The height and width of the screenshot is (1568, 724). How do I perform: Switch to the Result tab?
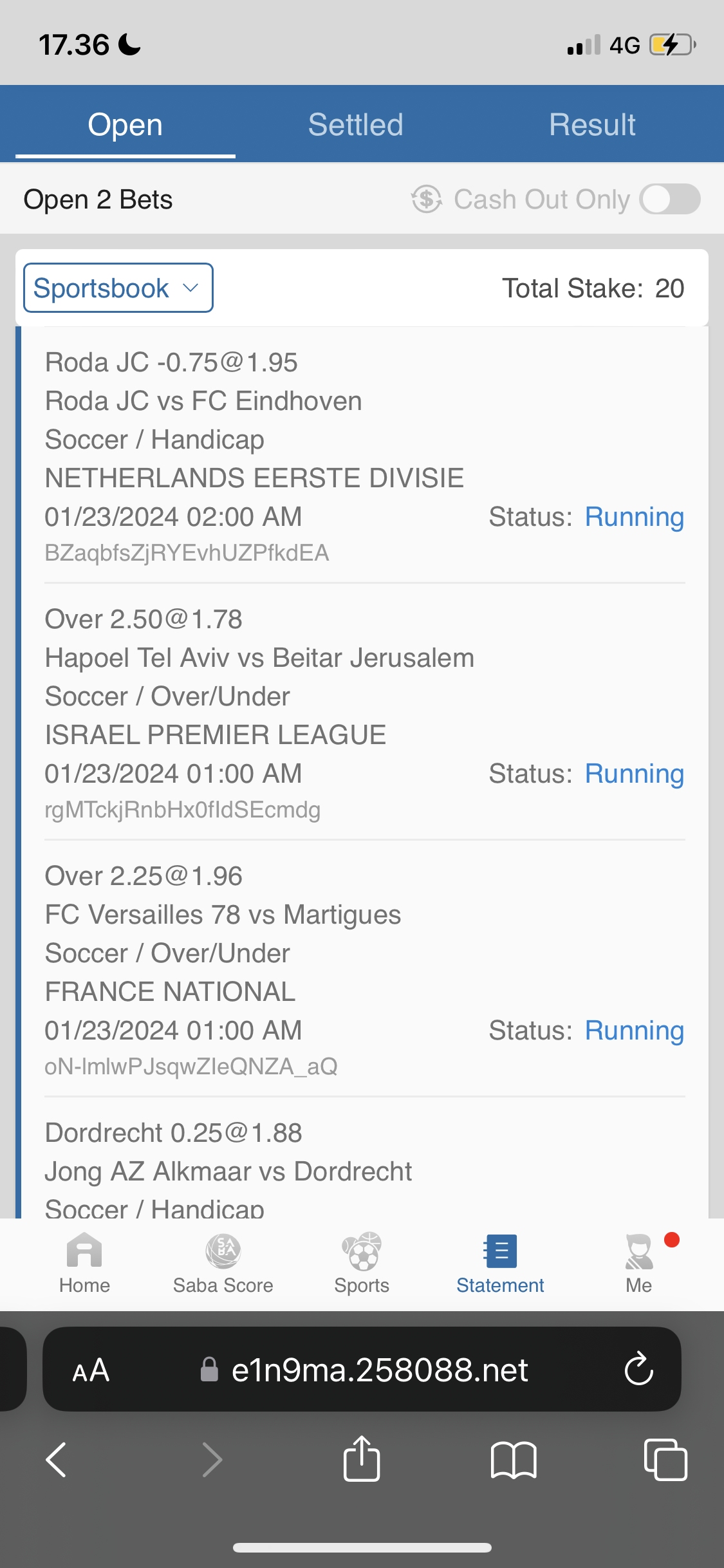[592, 125]
